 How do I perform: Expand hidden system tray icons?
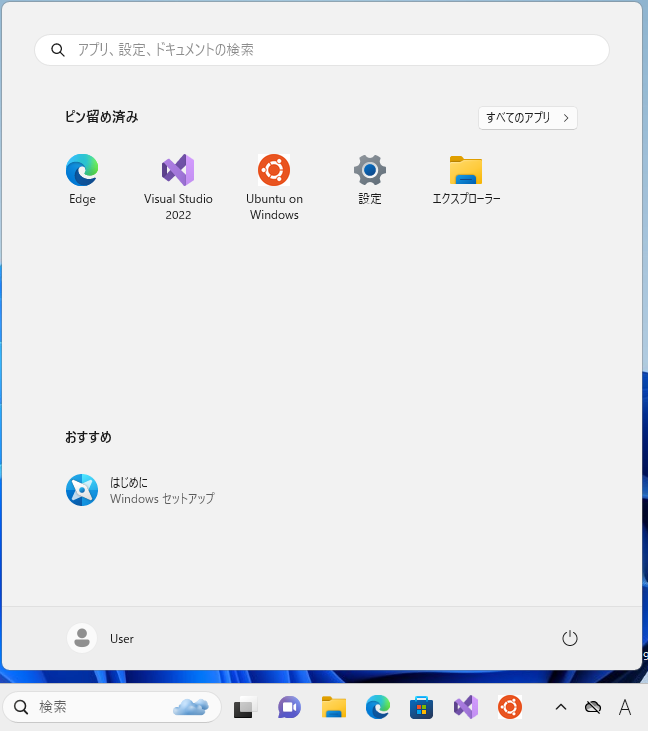tap(561, 708)
